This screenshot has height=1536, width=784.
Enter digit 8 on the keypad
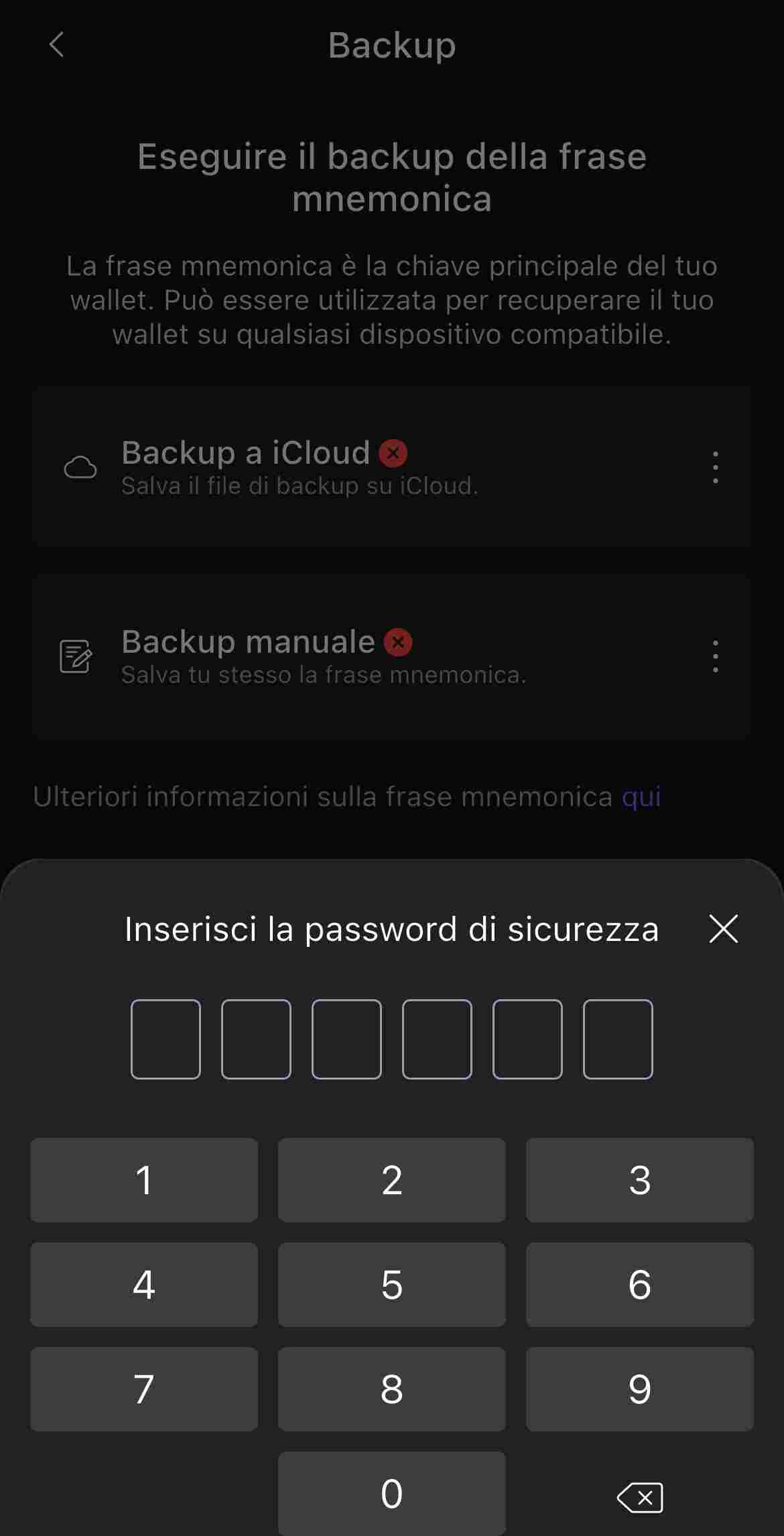click(392, 1389)
